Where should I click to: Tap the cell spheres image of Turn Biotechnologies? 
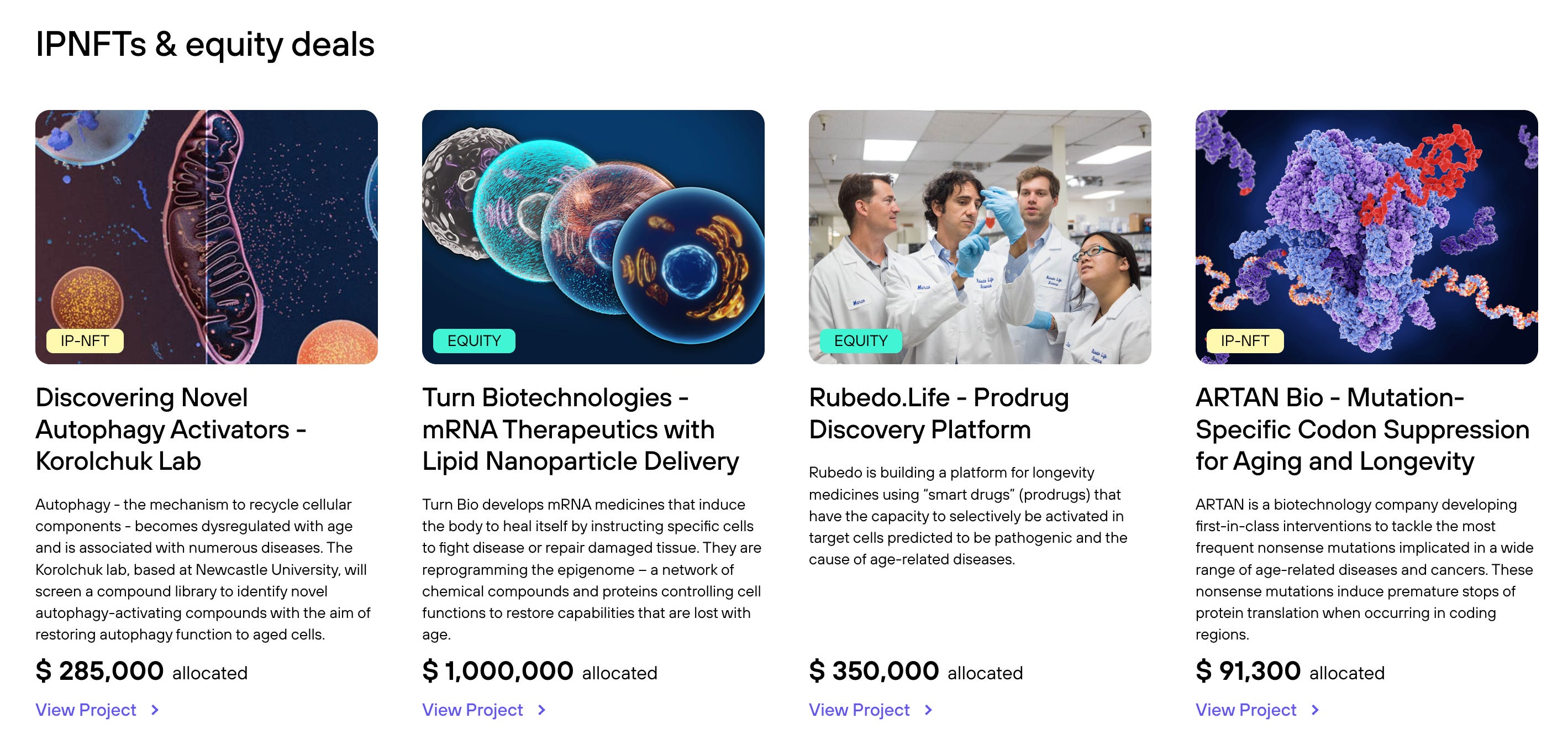coord(593,237)
